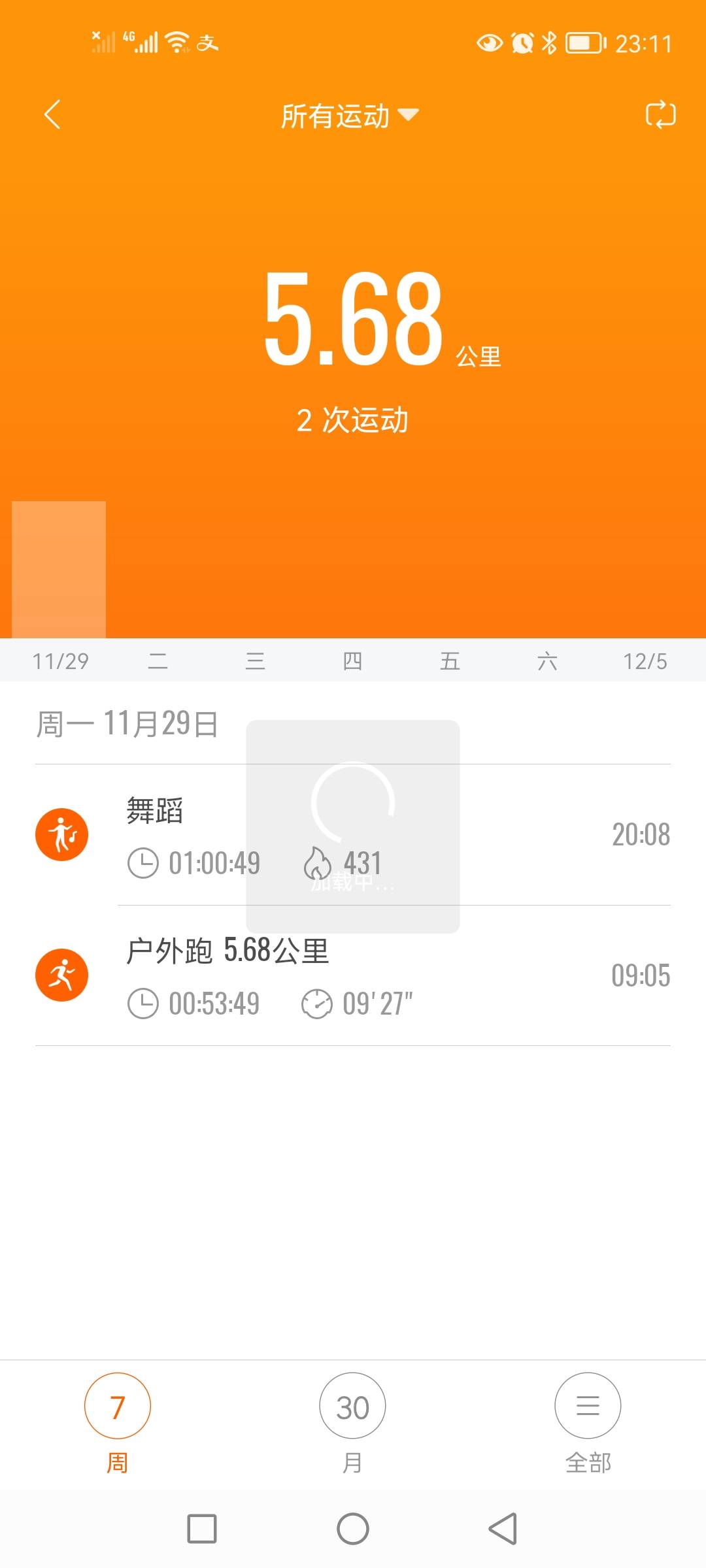Tap the 周一 11月29日 date heading
Image resolution: width=706 pixels, height=1568 pixels.
[126, 723]
